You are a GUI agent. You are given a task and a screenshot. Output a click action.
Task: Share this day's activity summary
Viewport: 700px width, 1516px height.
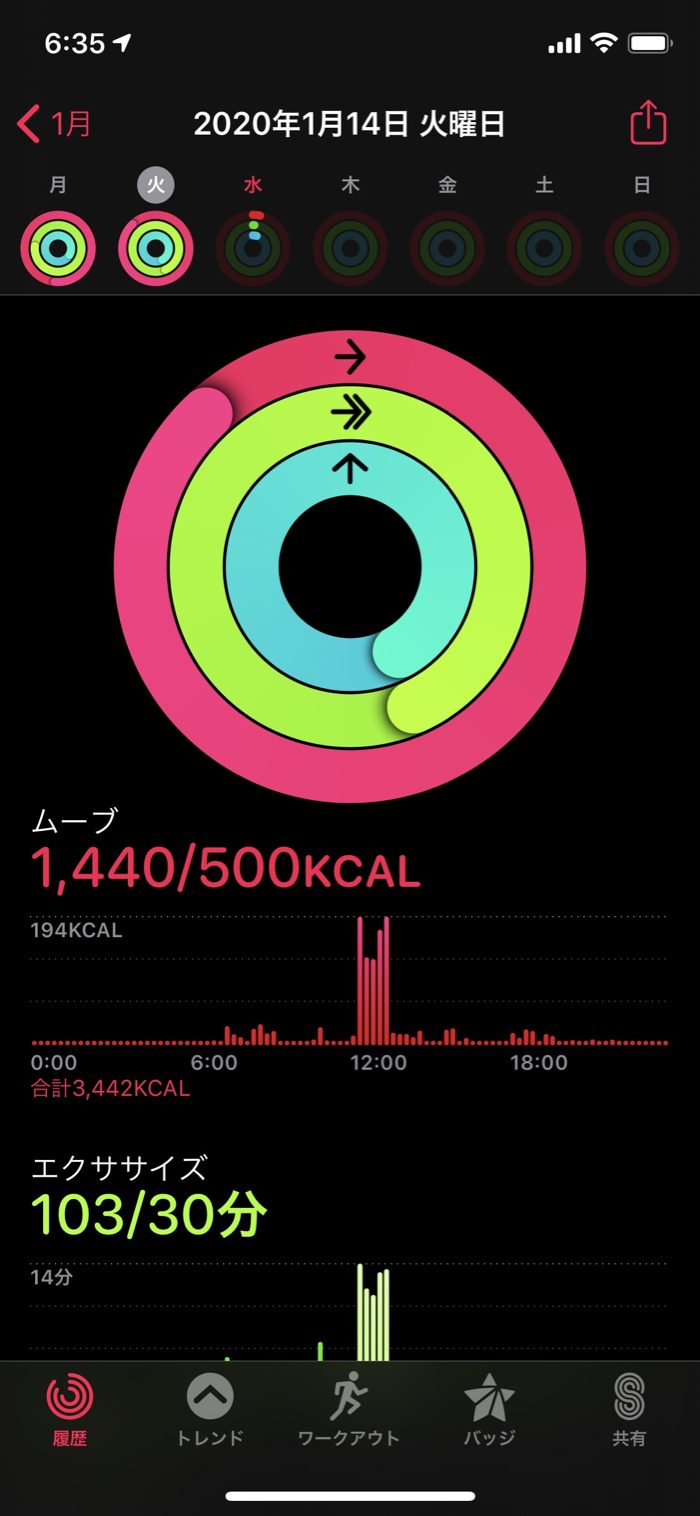tap(647, 123)
